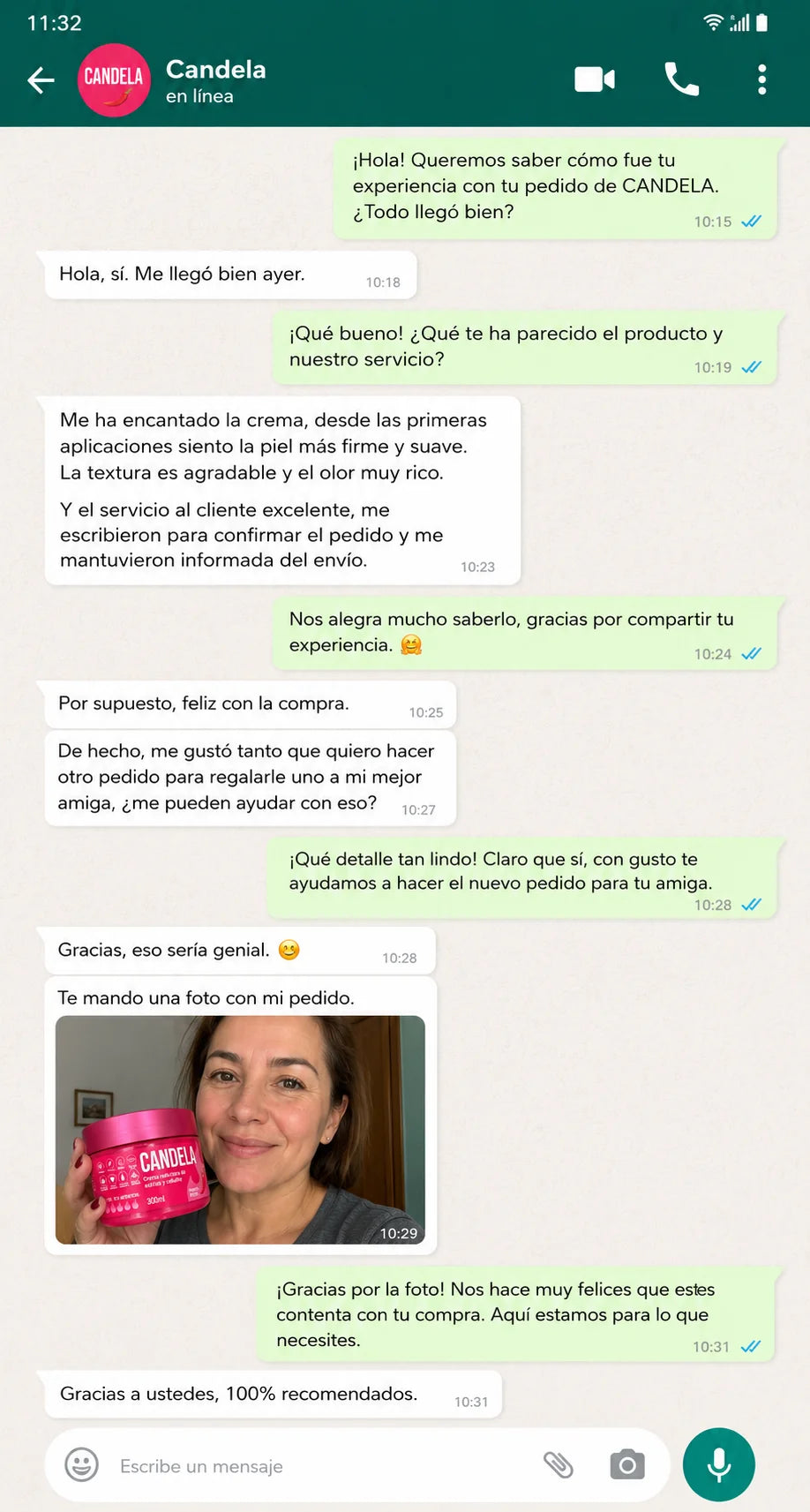Open the emoji picker
Screen dimensions: 810x1512
[x=81, y=1465]
